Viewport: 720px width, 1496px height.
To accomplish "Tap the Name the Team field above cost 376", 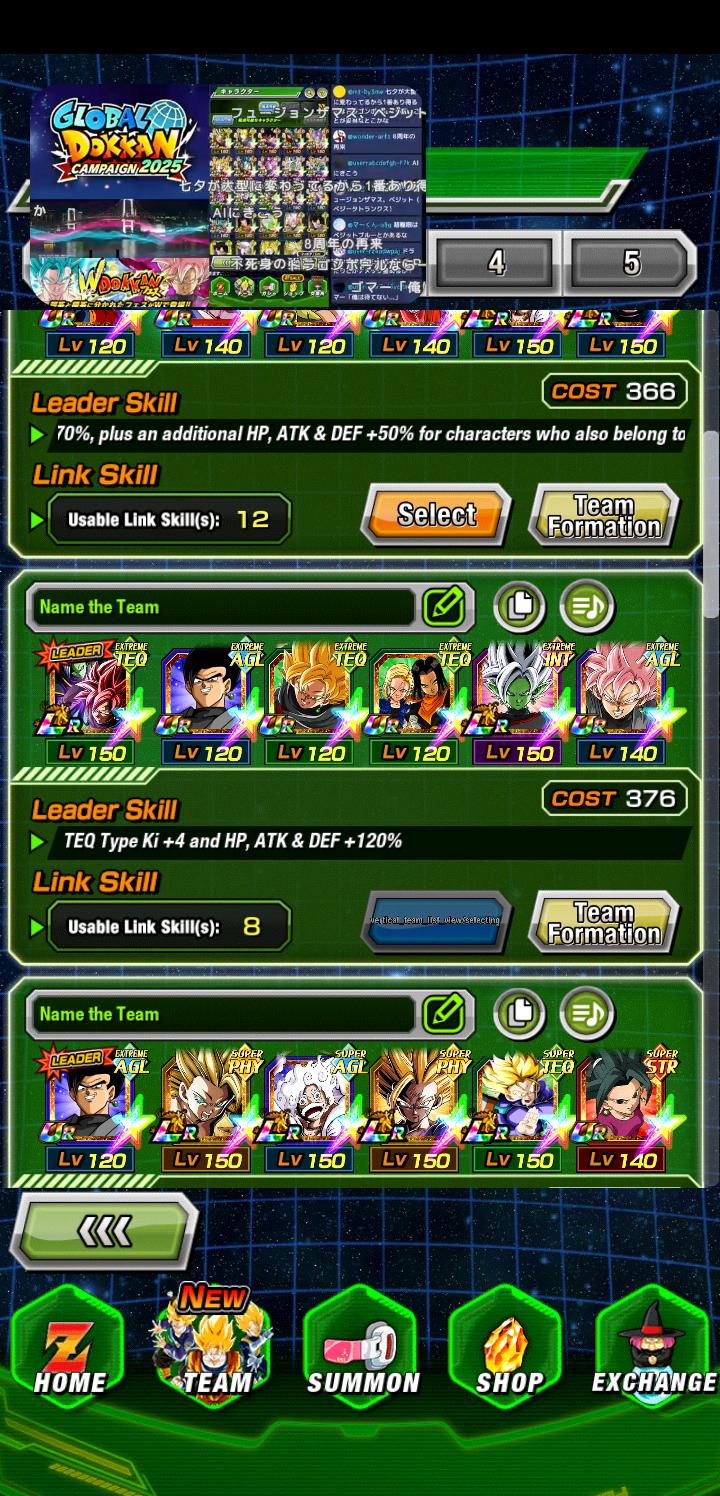I will 220,607.
